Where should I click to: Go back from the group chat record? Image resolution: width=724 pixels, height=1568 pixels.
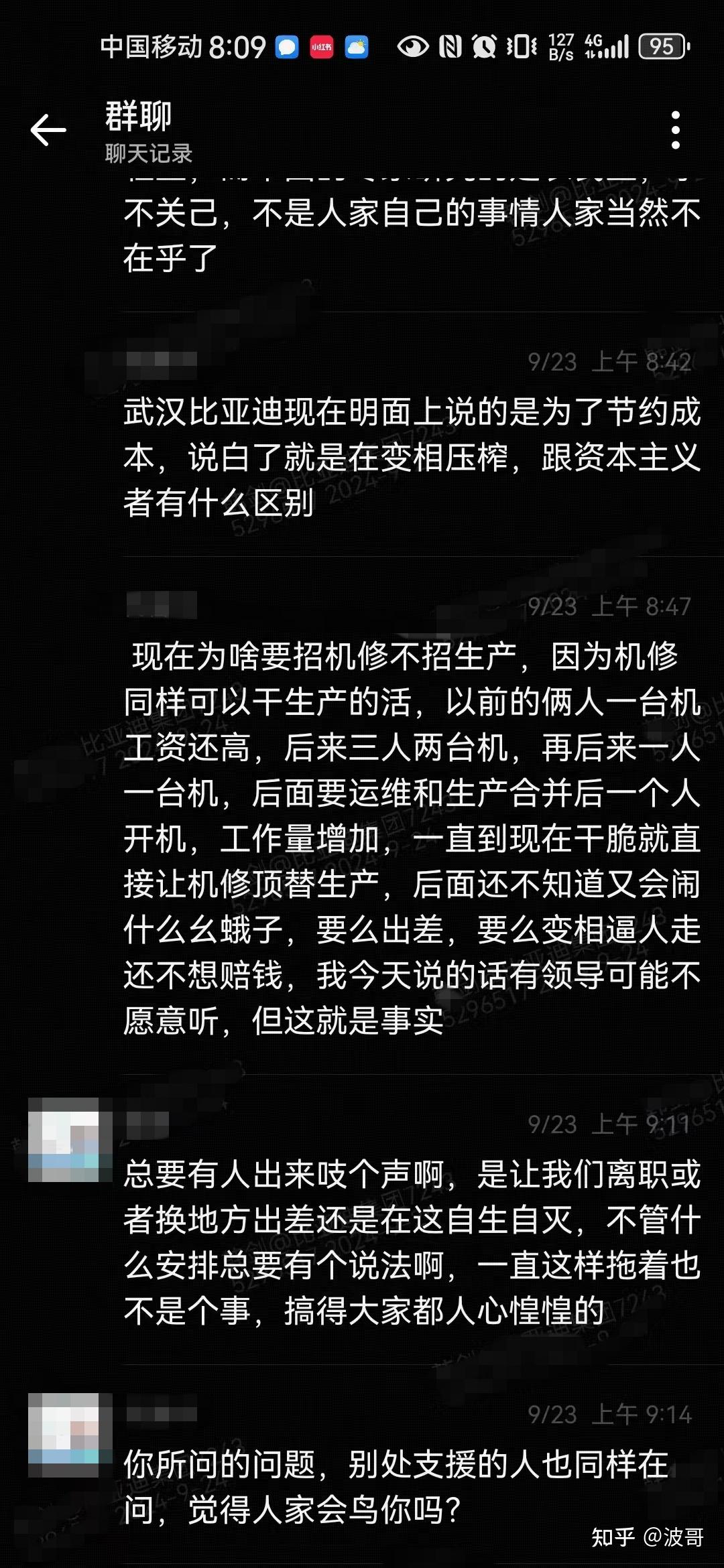click(x=48, y=129)
